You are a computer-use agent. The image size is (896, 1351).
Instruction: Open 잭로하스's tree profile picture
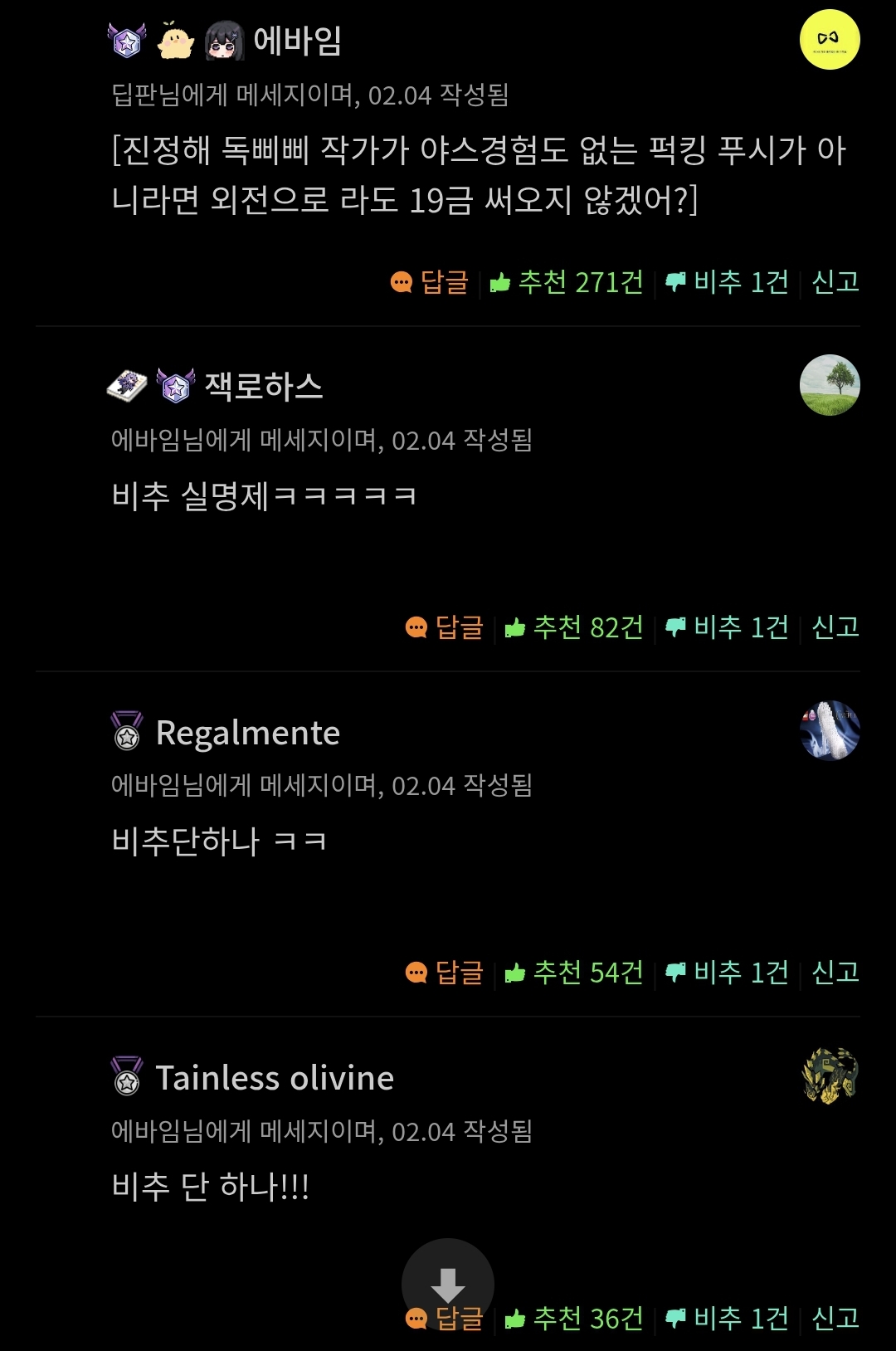pyautogui.click(x=829, y=385)
